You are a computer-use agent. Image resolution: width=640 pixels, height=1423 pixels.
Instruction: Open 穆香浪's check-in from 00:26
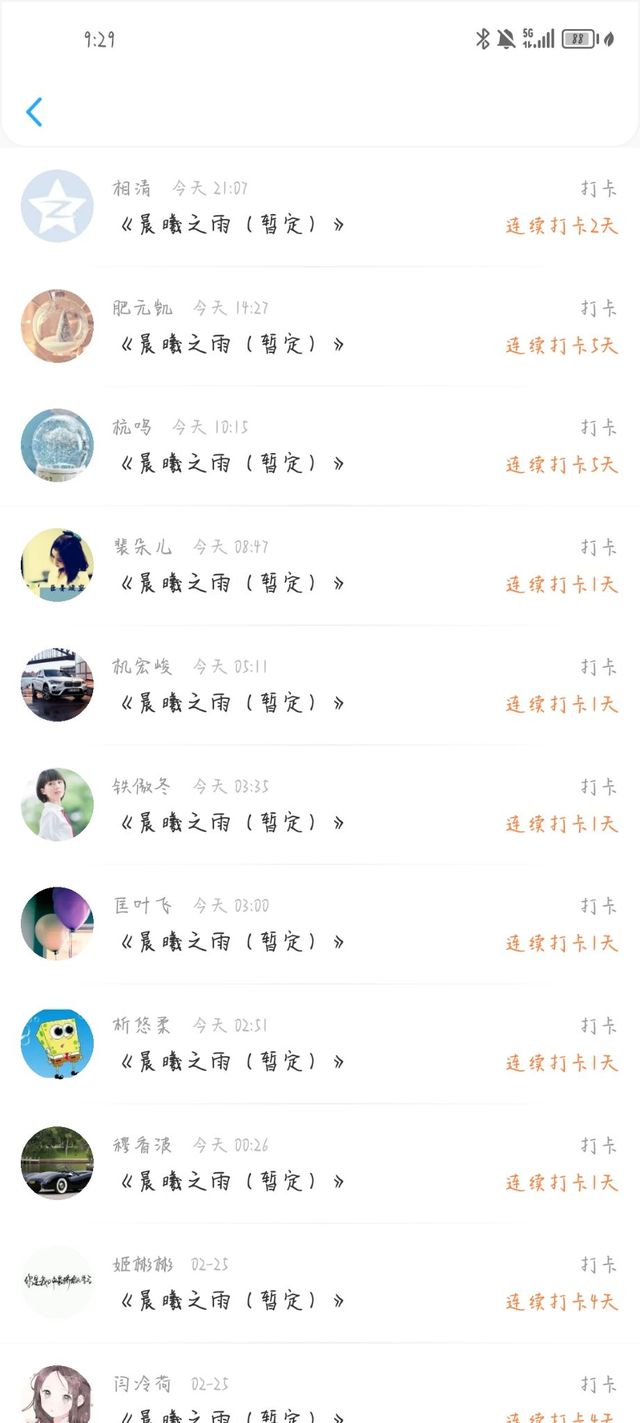pyautogui.click(x=320, y=1163)
